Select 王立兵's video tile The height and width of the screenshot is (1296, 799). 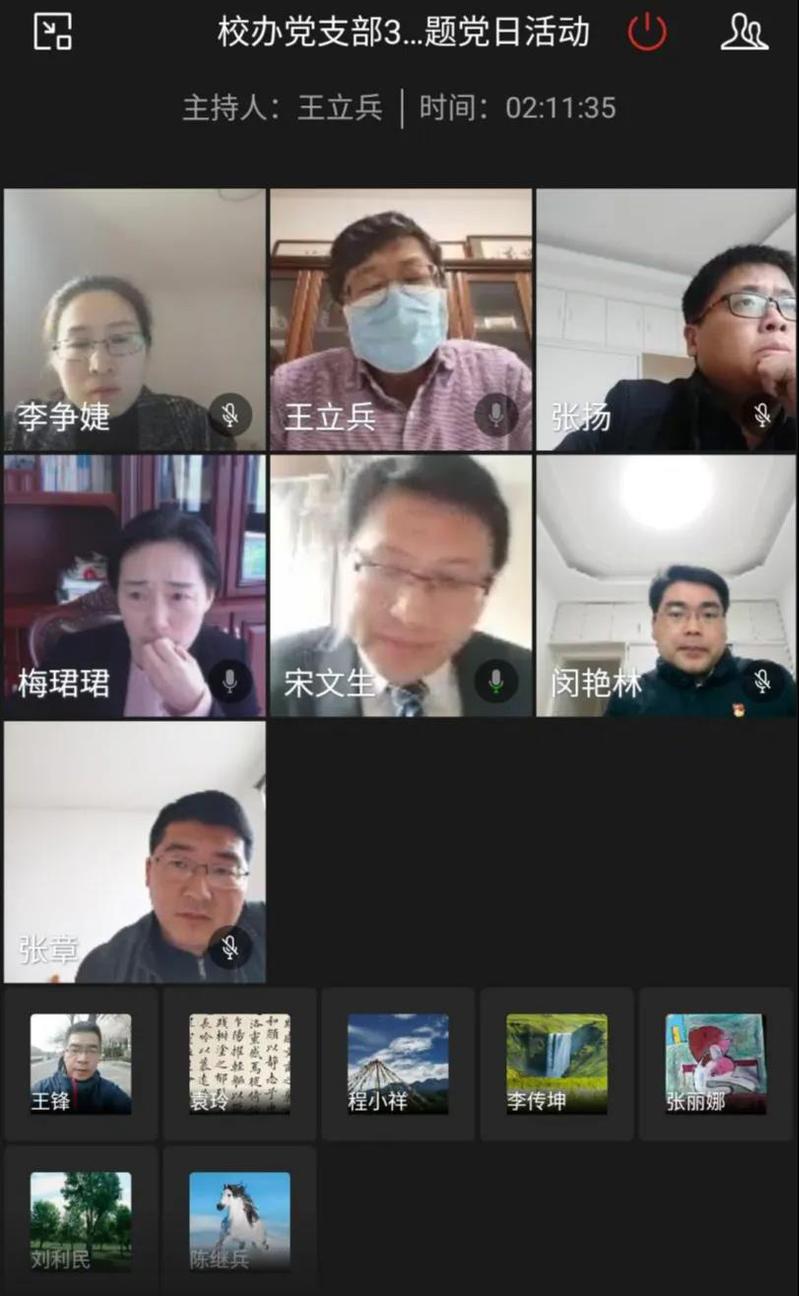pyautogui.click(x=401, y=320)
